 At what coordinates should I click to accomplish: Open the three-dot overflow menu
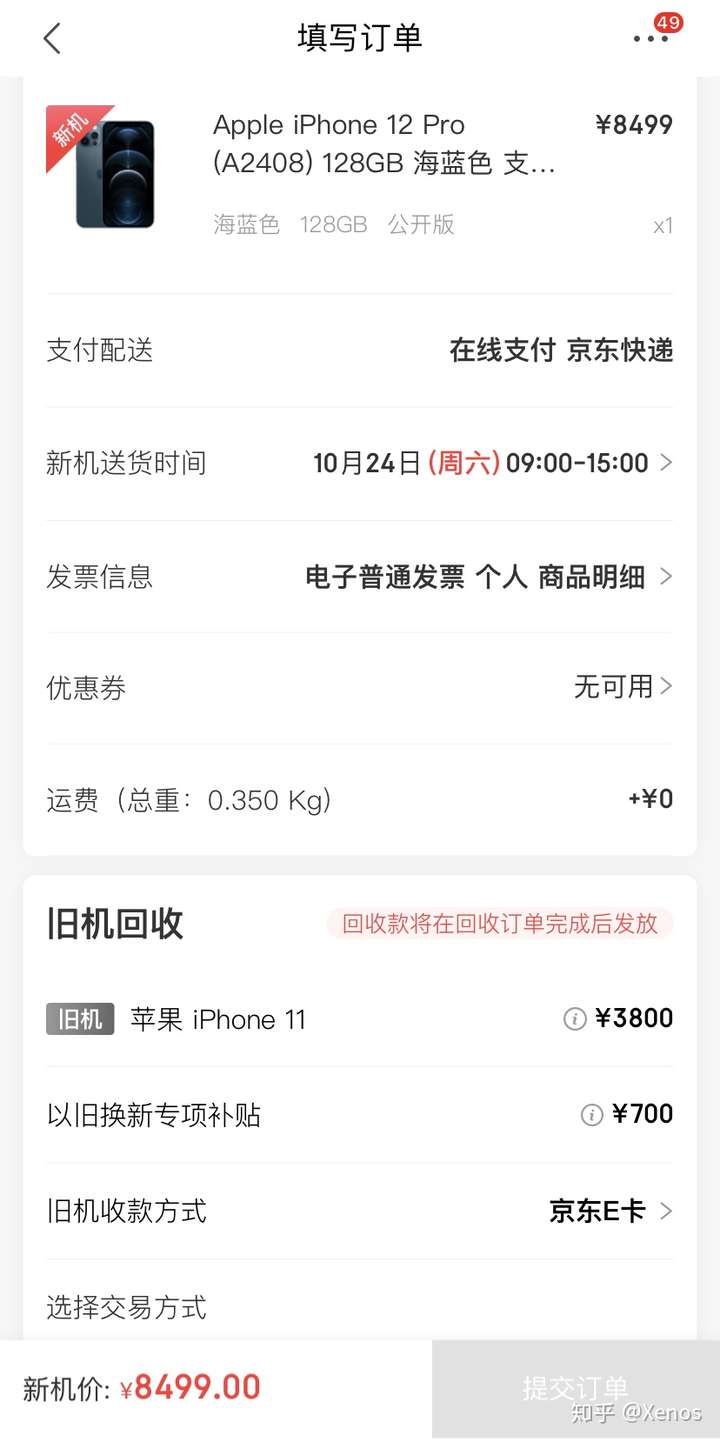point(650,39)
